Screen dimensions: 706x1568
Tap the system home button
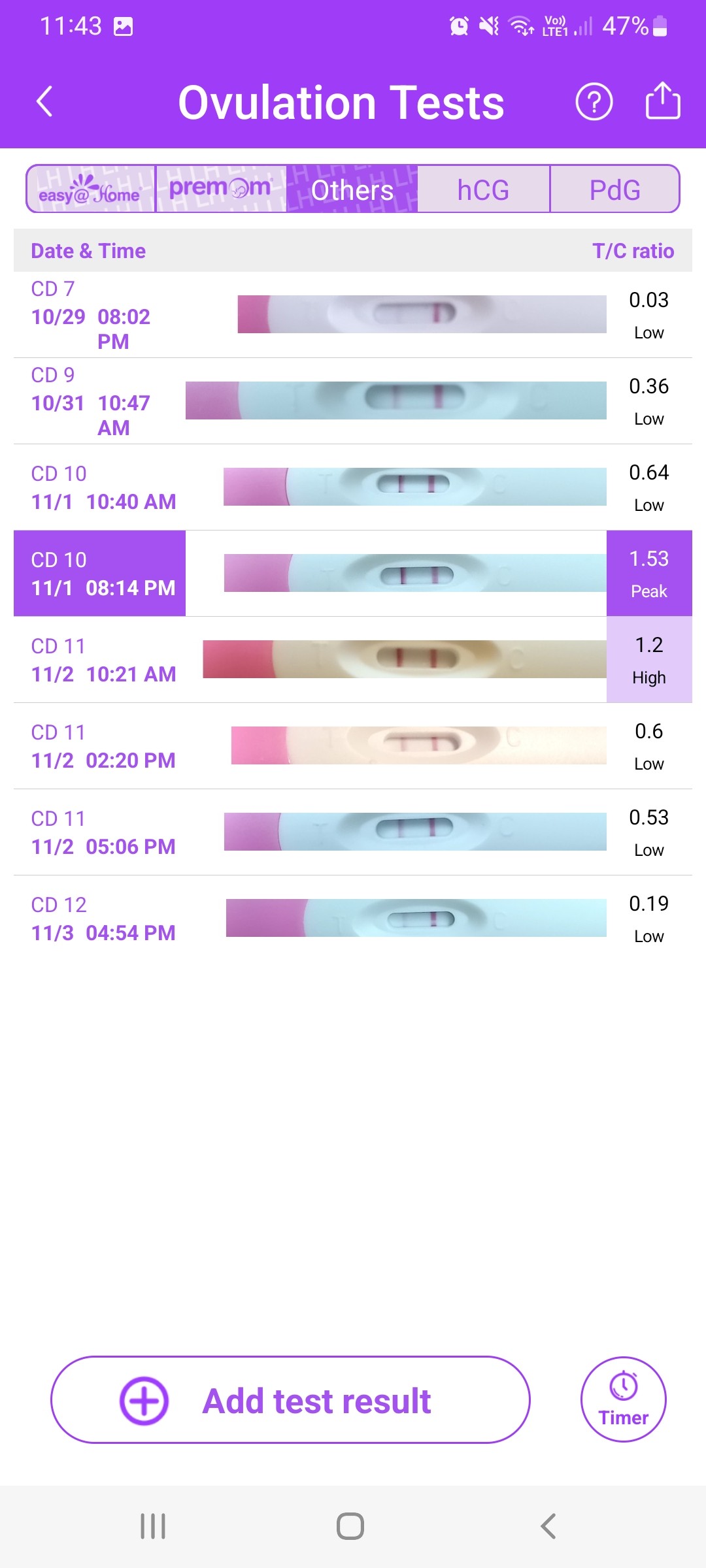point(350,1526)
